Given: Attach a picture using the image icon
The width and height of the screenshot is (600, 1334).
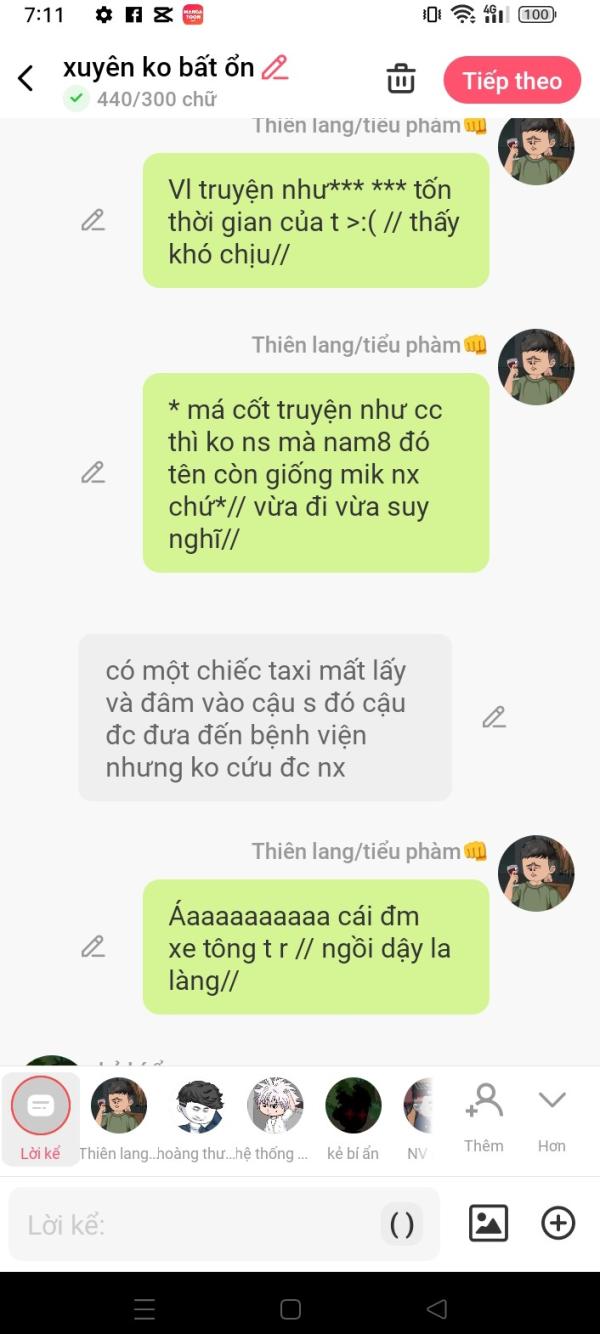Looking at the screenshot, I should [488, 1223].
